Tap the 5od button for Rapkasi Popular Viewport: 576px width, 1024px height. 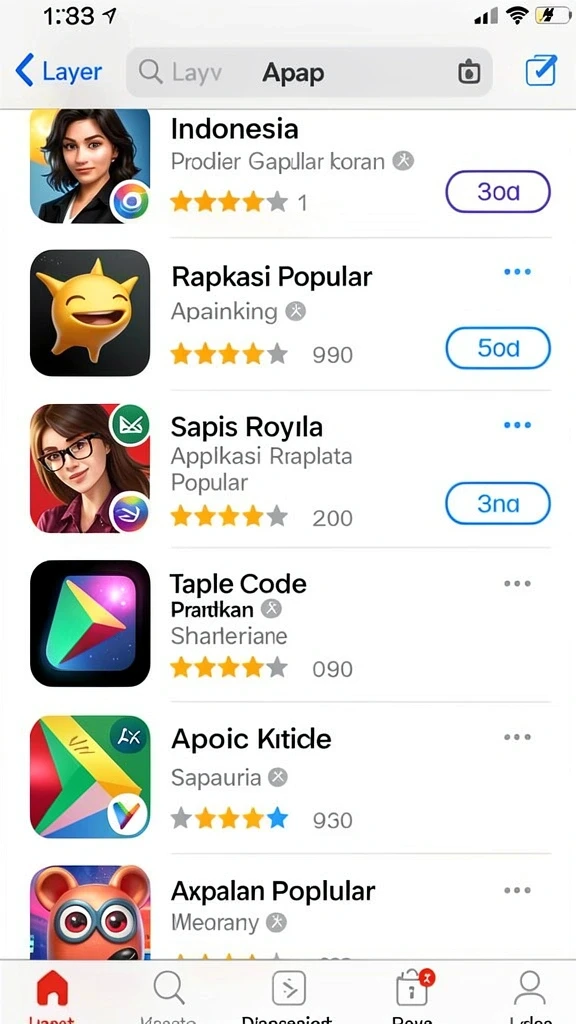[x=498, y=348]
